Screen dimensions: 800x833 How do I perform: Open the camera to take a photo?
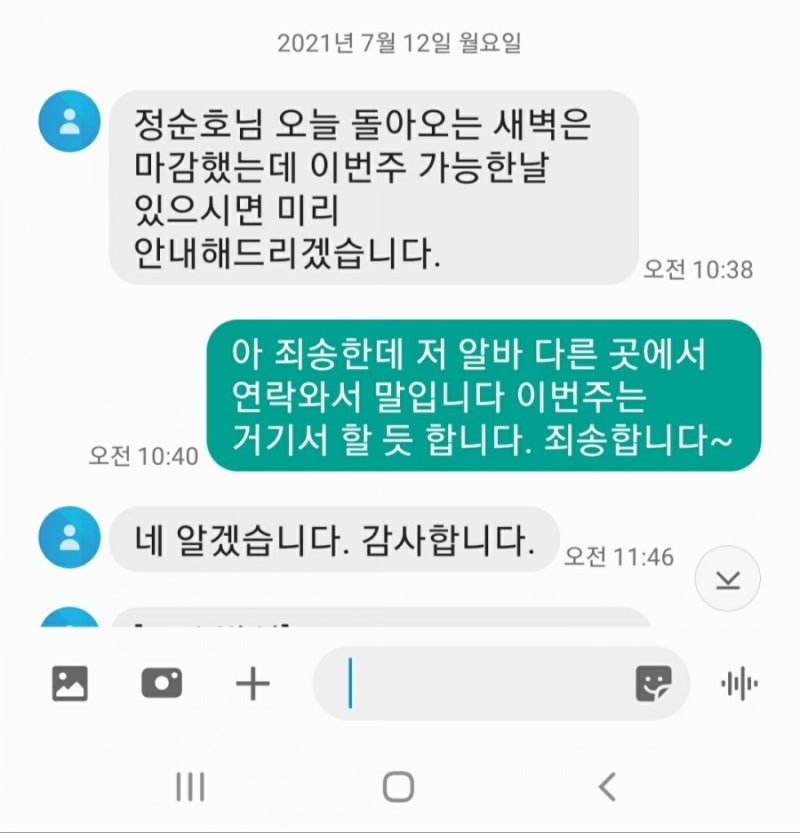tap(161, 684)
